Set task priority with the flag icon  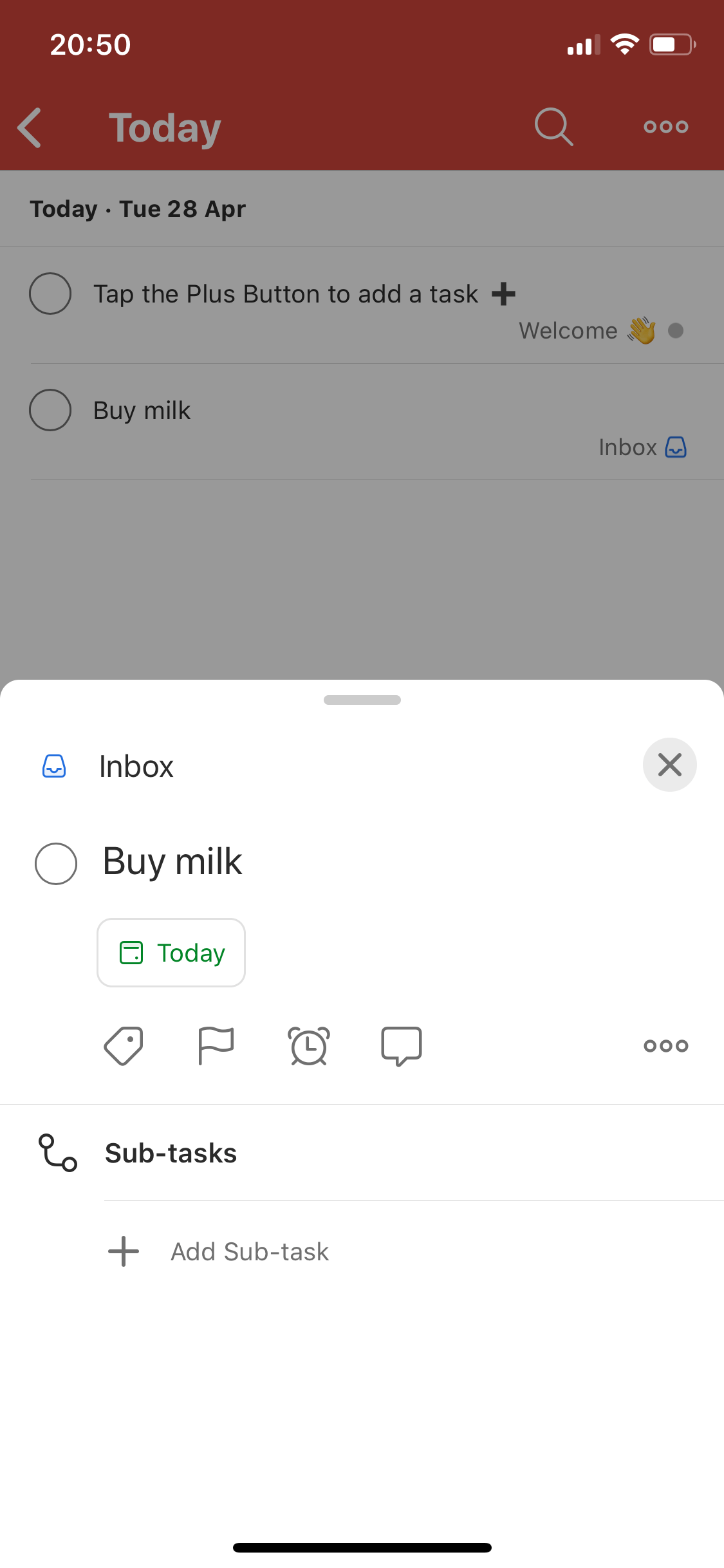[x=216, y=1046]
